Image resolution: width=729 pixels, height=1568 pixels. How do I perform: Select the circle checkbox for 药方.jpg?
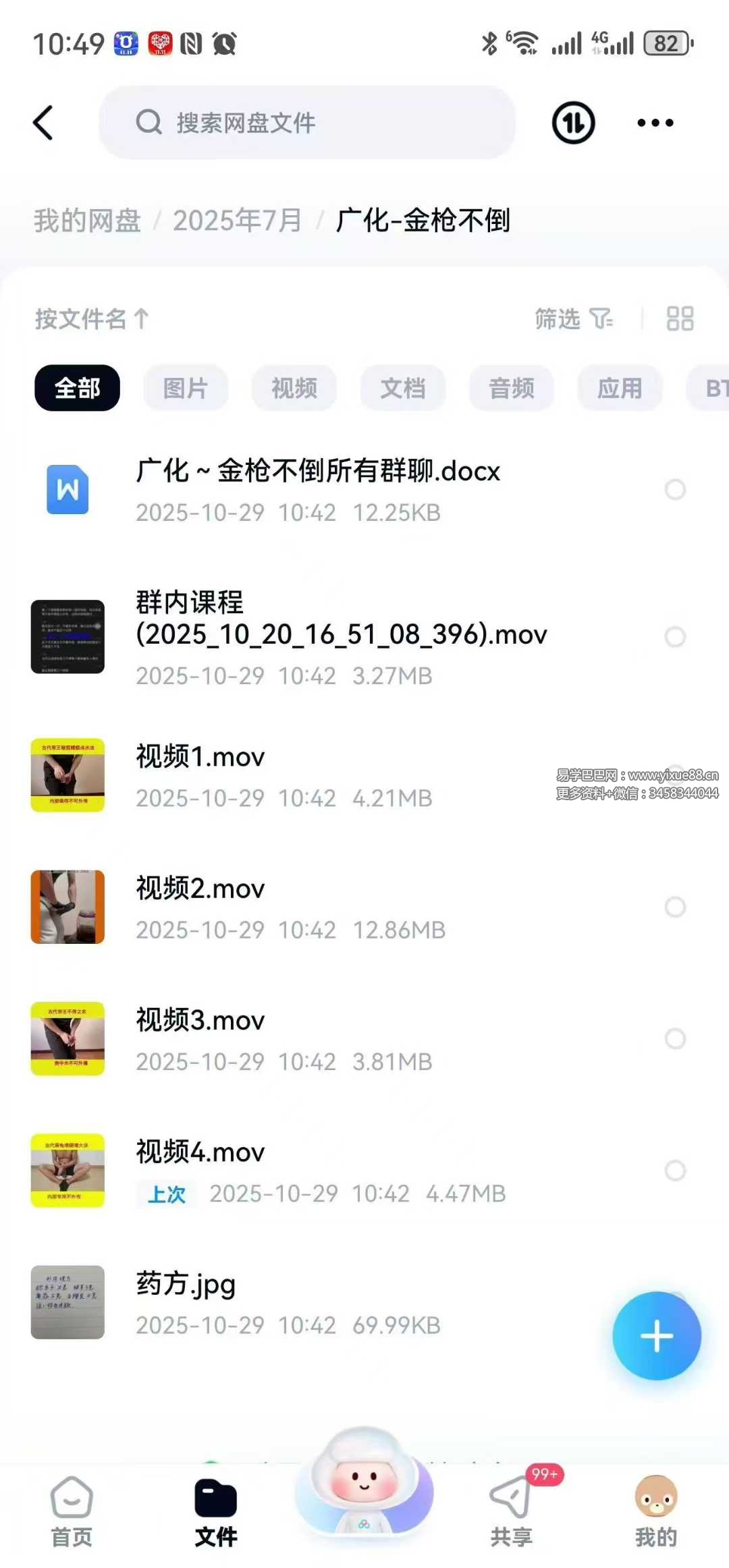[x=675, y=1302]
